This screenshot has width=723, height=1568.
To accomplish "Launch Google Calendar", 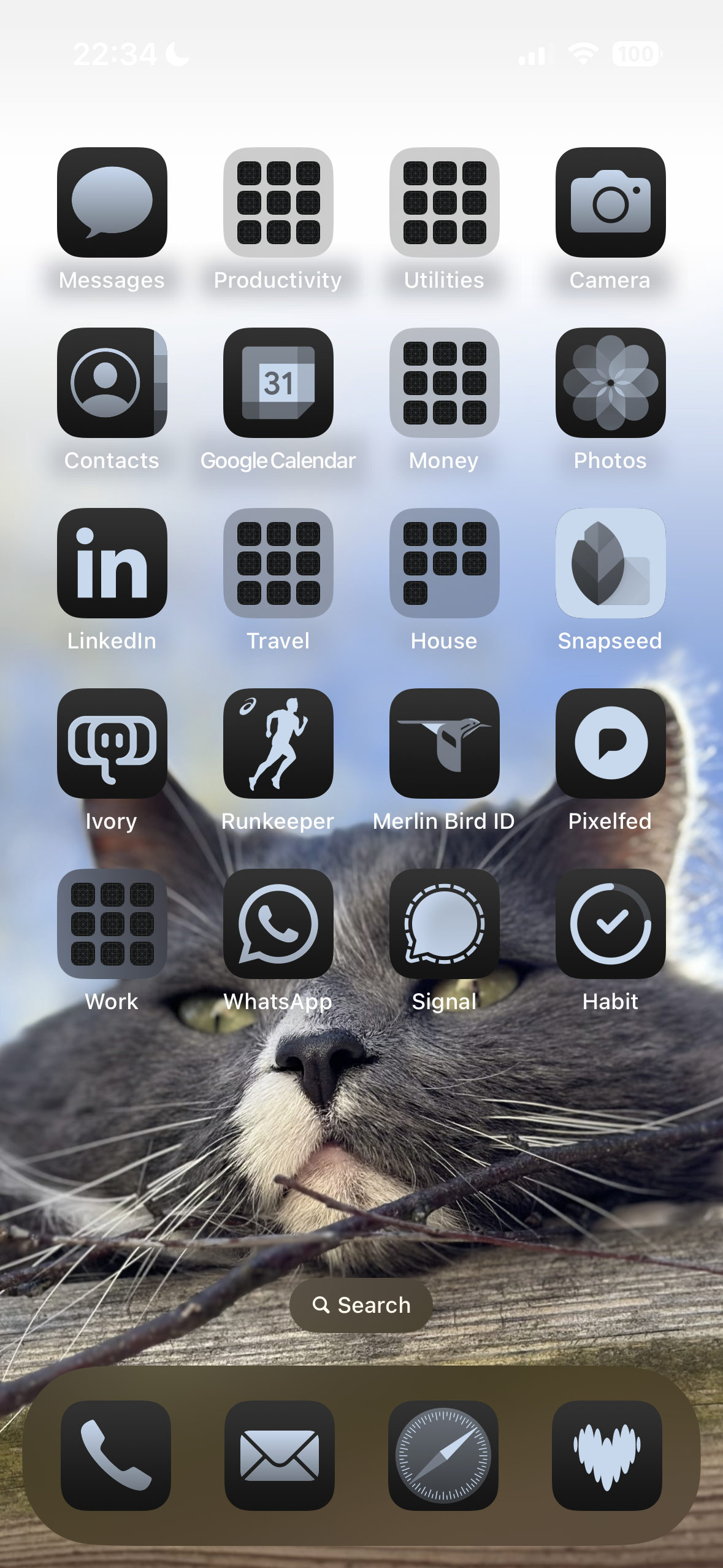I will pyautogui.click(x=278, y=382).
